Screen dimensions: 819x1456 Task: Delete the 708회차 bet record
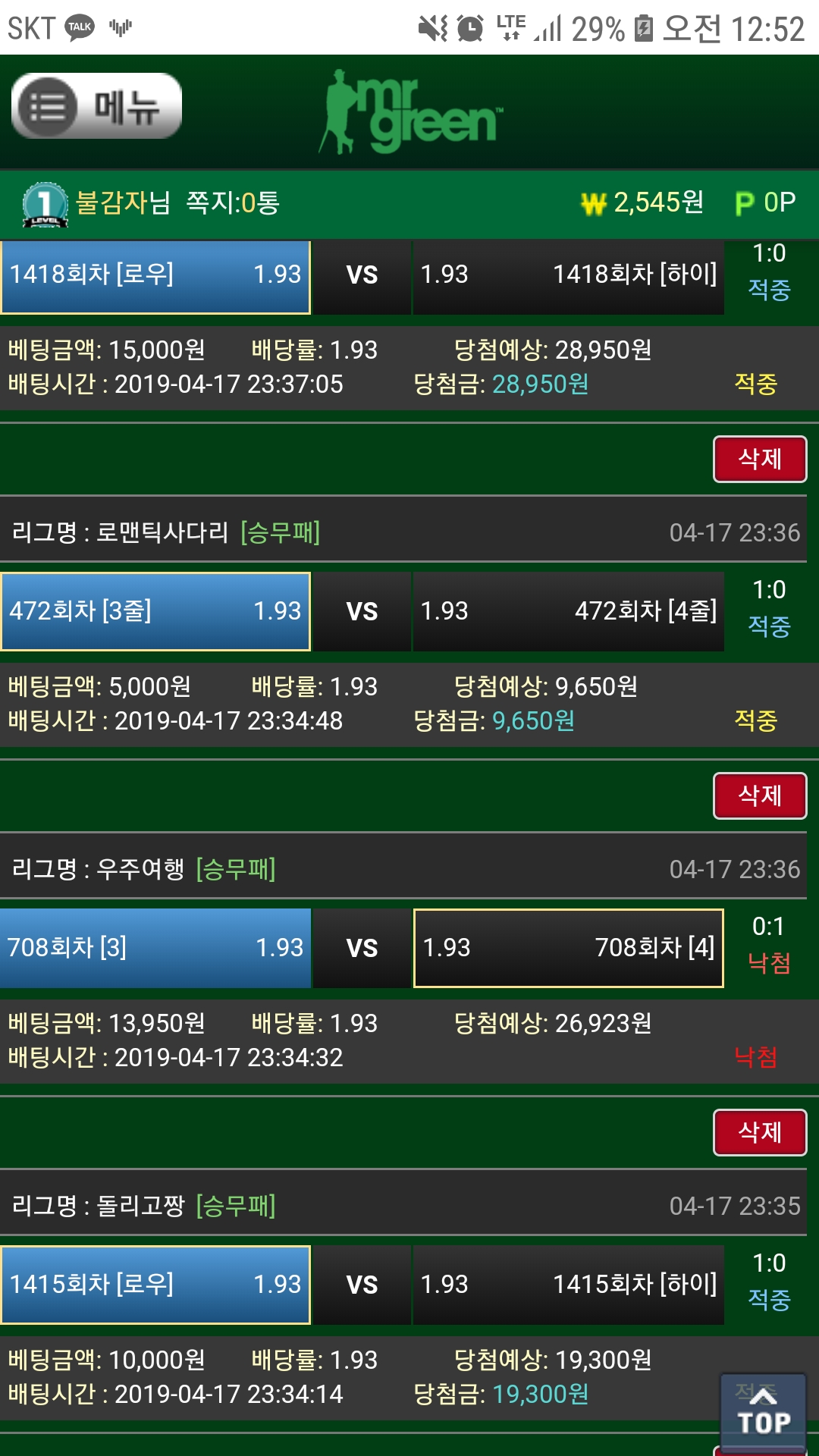coord(759,1132)
